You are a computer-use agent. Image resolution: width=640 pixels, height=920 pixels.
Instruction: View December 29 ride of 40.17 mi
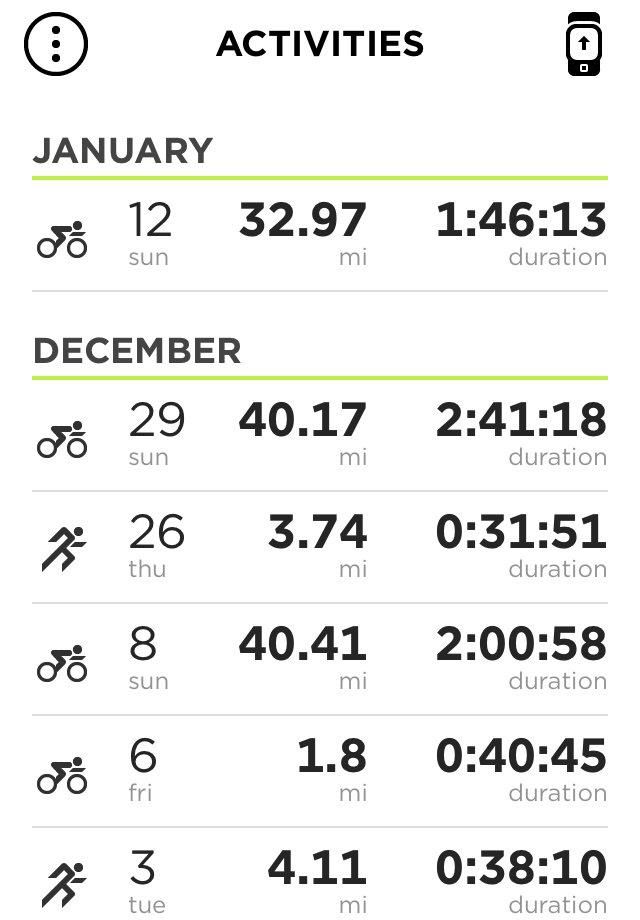[320, 435]
